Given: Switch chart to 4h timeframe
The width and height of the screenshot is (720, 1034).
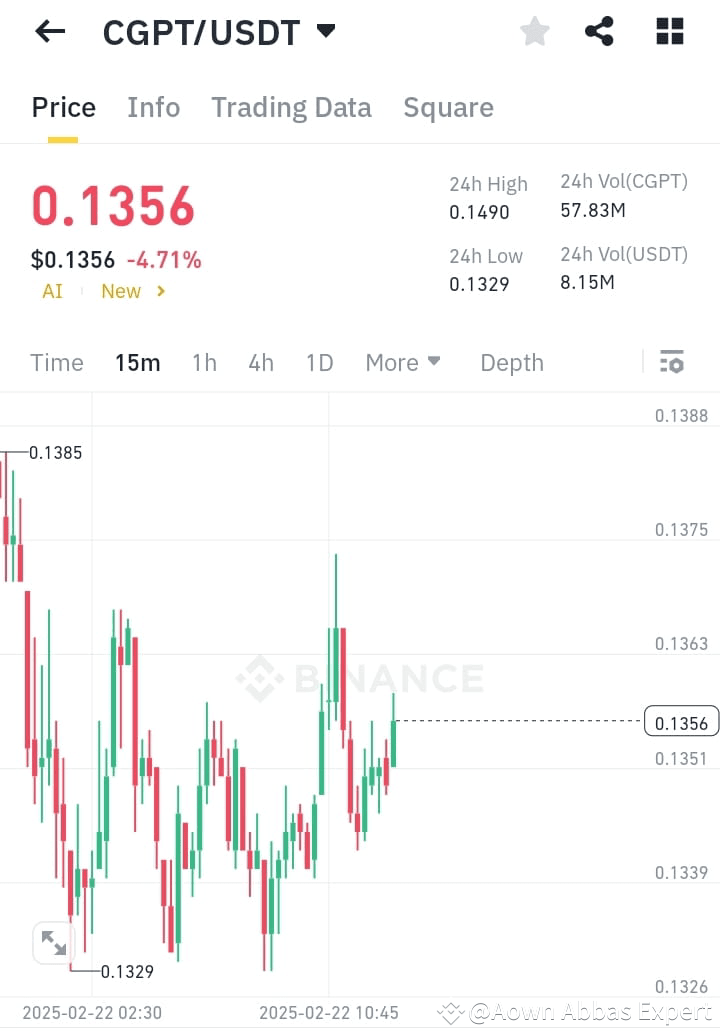Looking at the screenshot, I should tap(261, 362).
